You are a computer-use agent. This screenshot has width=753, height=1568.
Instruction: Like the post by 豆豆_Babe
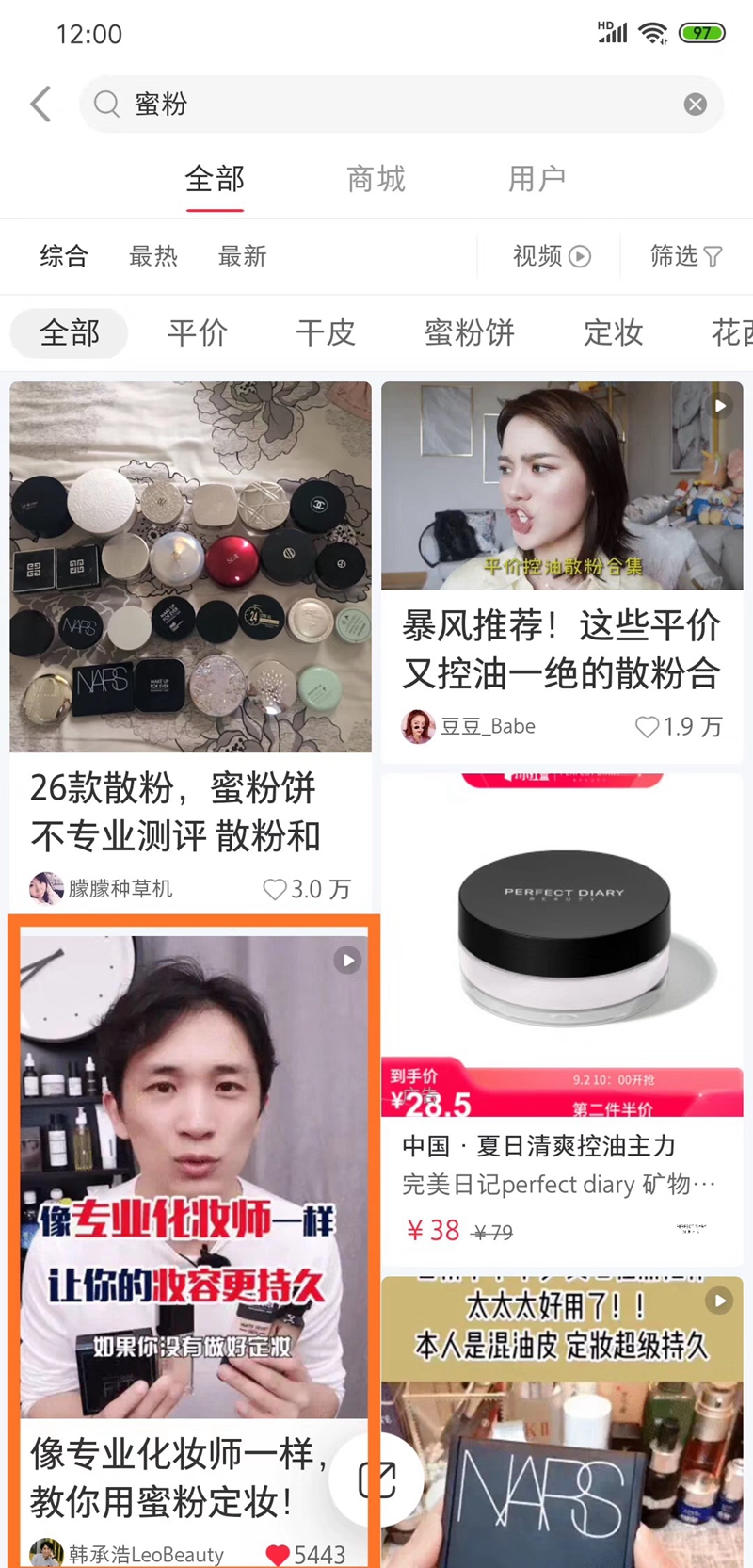click(679, 726)
